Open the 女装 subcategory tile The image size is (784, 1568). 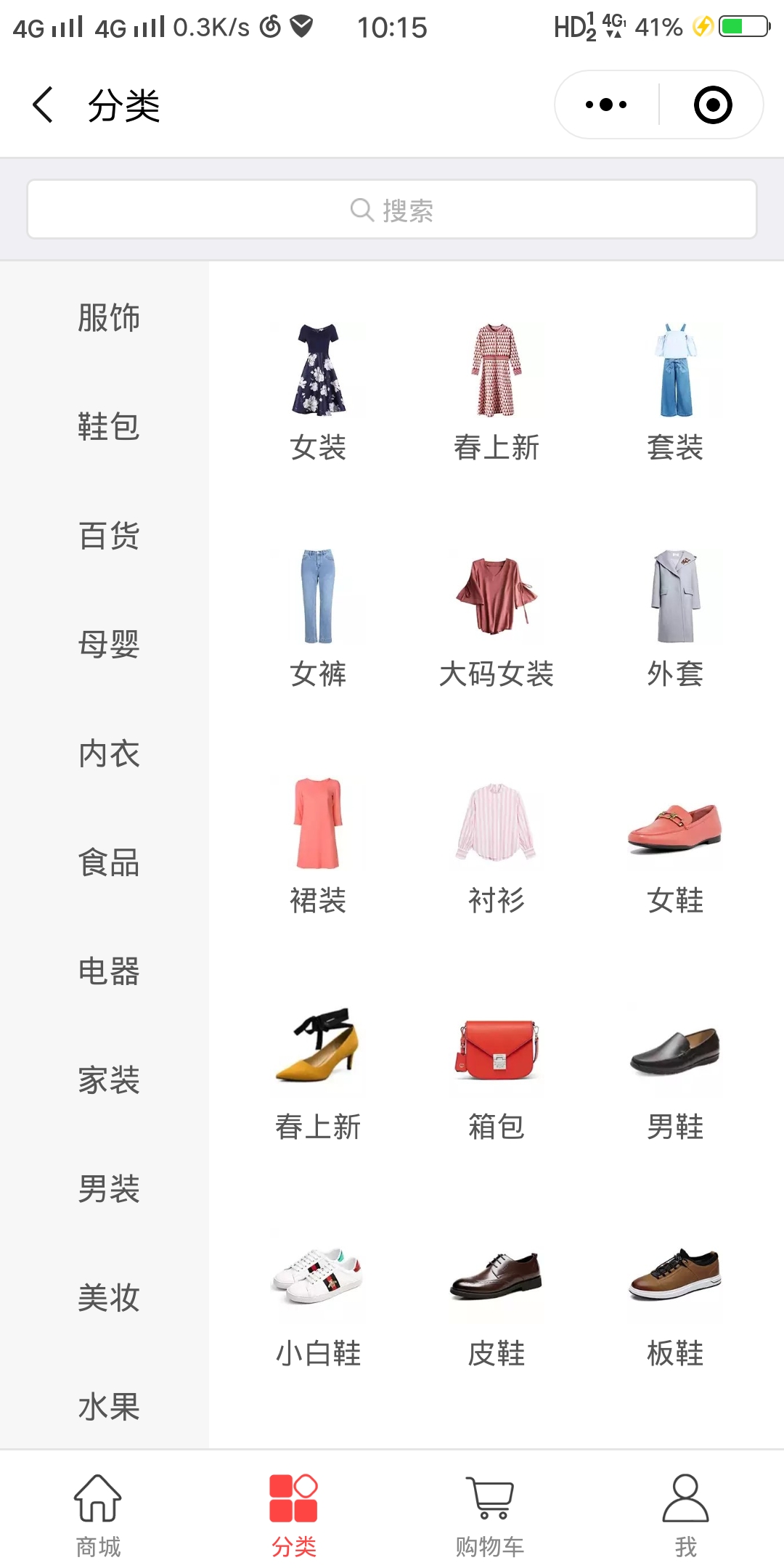(318, 392)
